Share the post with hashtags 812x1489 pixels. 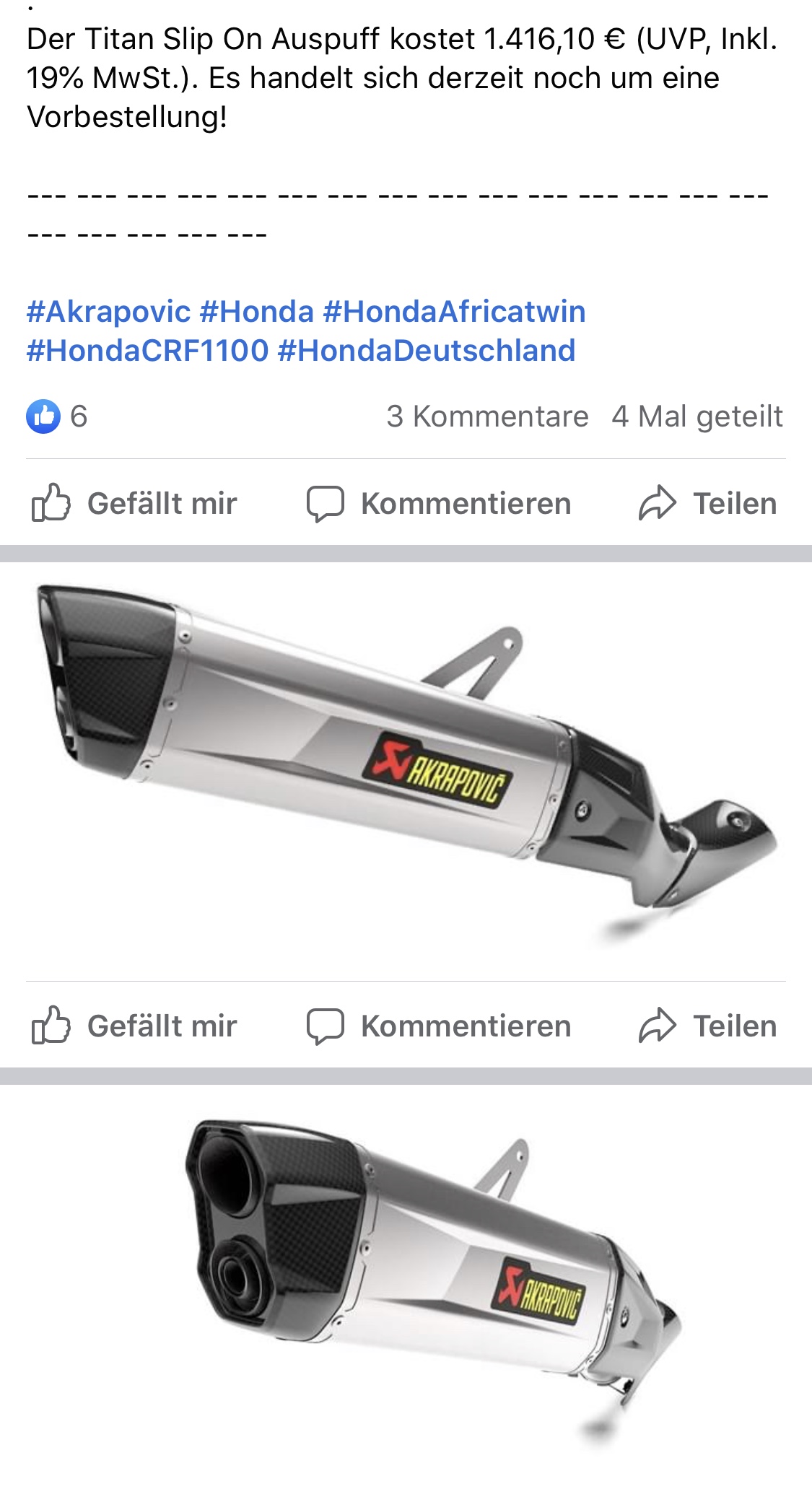(707, 503)
